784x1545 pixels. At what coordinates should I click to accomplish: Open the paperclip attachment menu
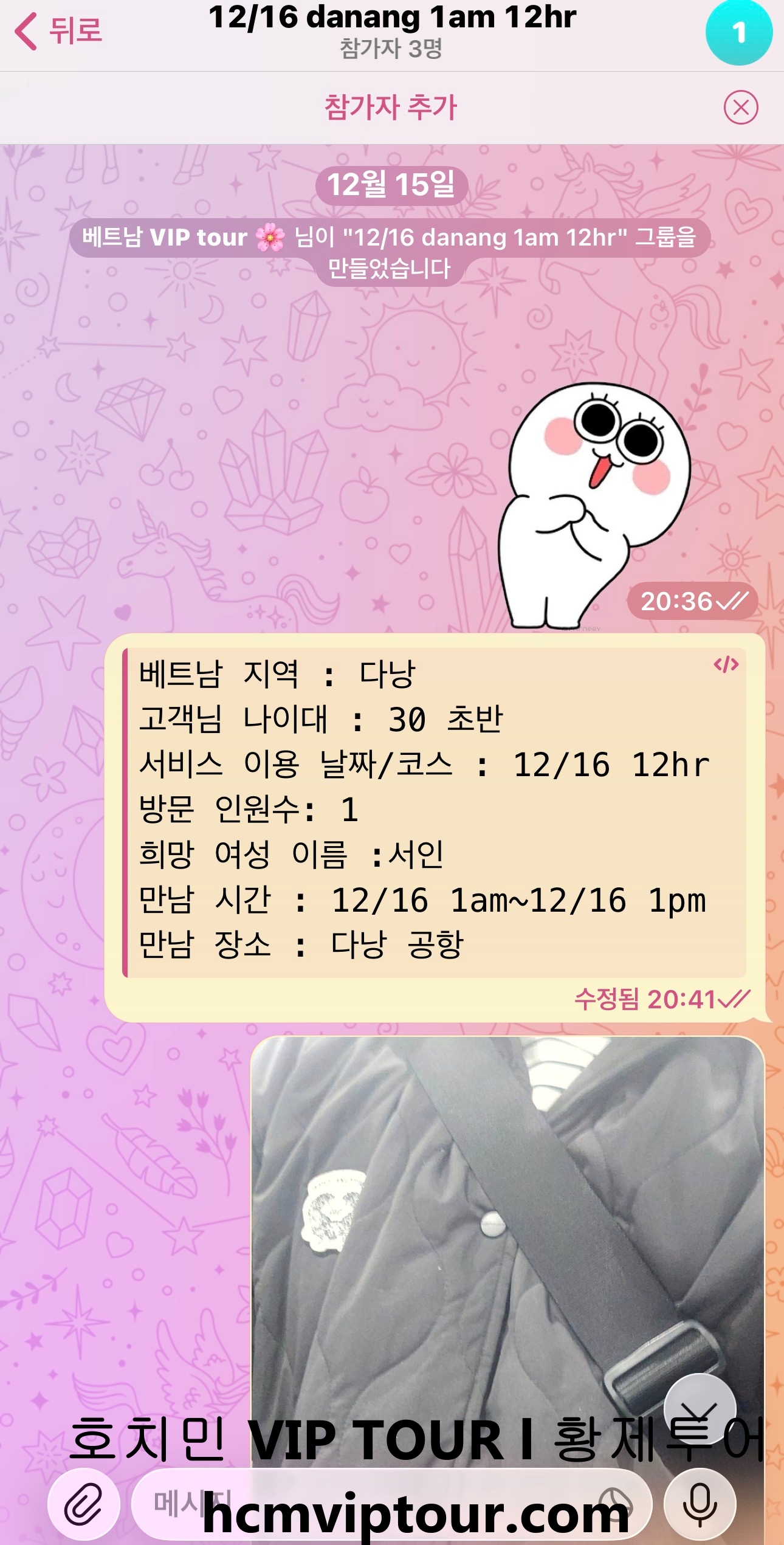click(84, 1504)
